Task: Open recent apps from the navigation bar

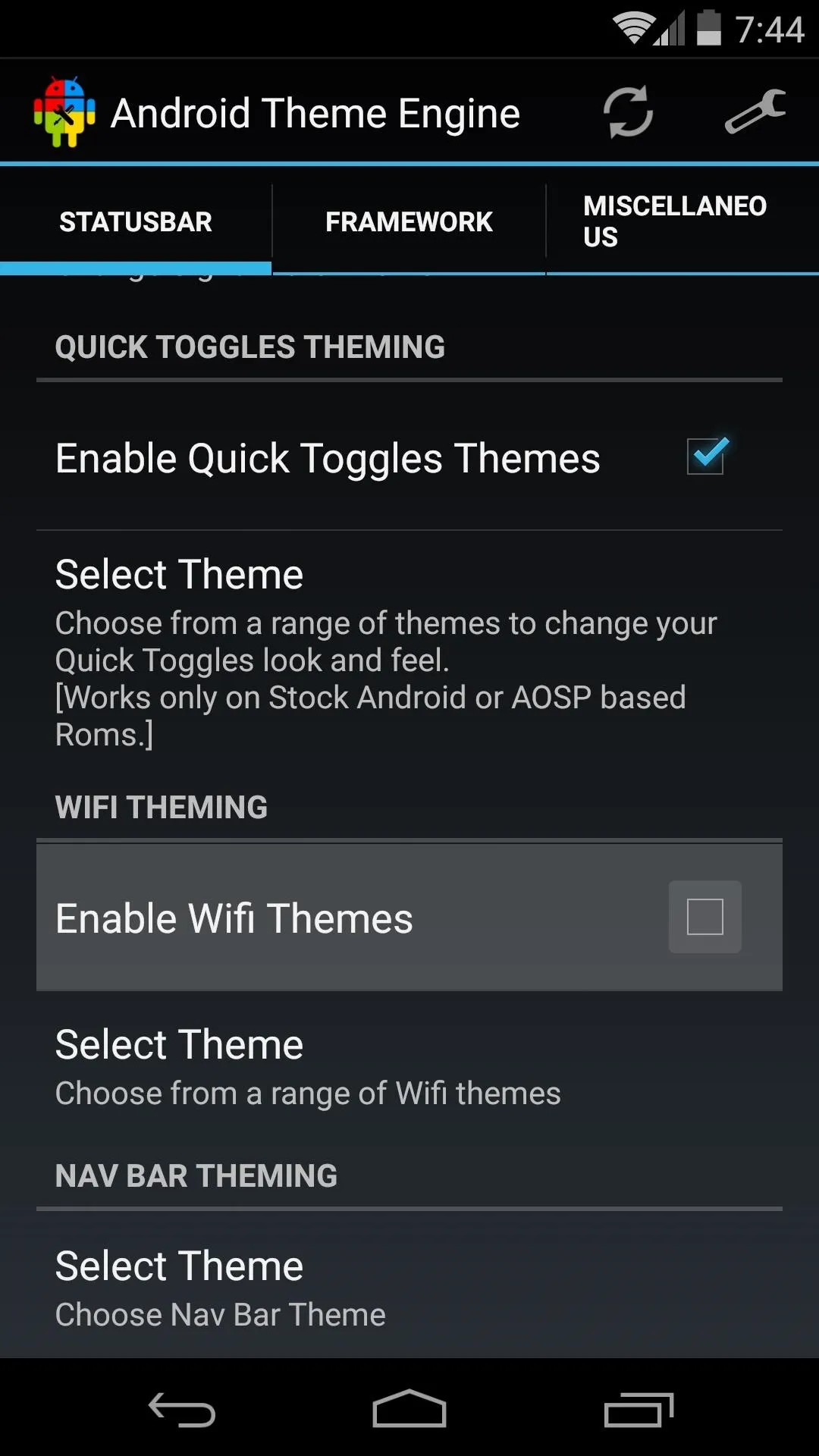Action: 639,1409
